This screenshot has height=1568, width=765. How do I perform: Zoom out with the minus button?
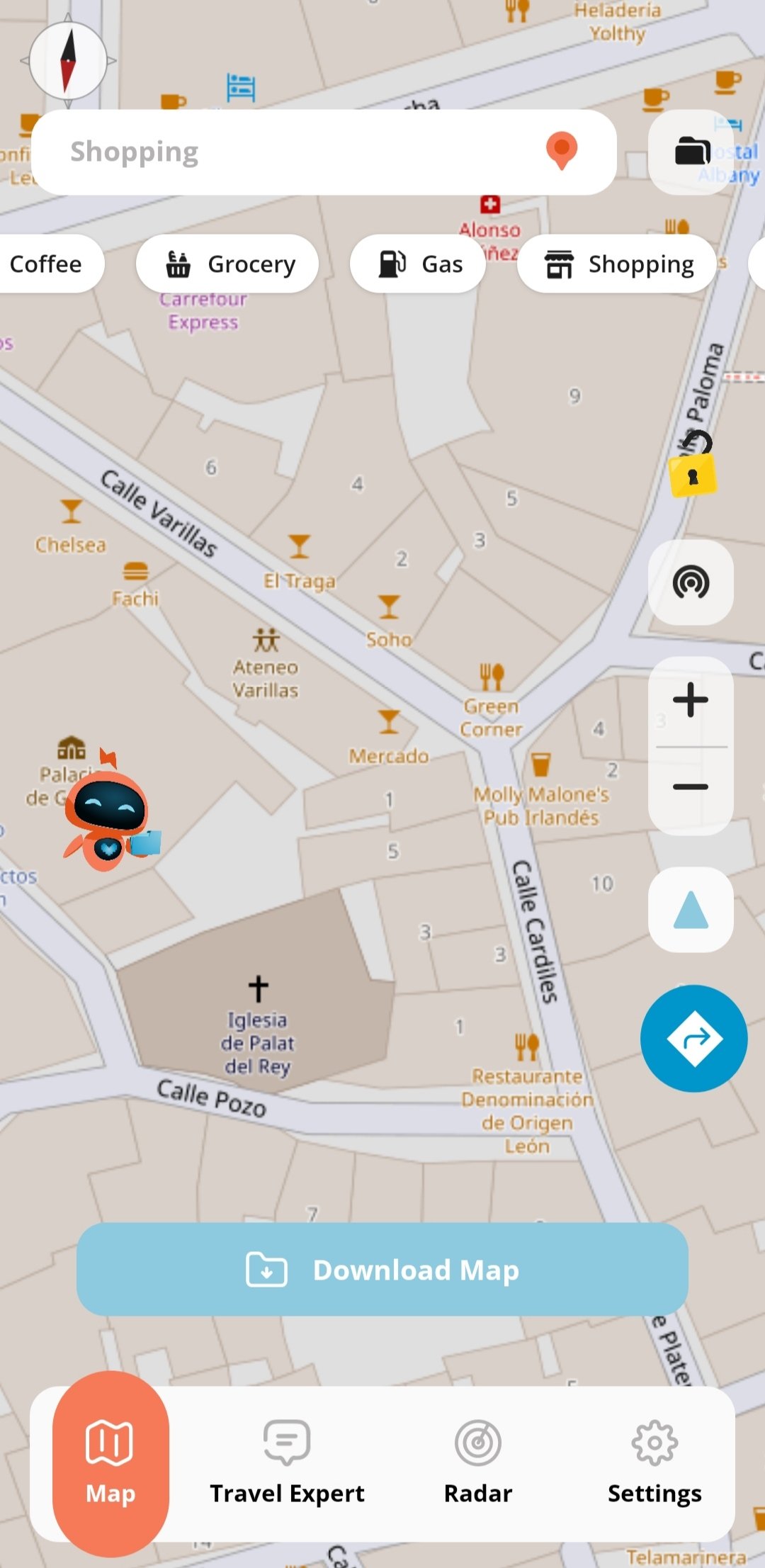click(x=691, y=787)
